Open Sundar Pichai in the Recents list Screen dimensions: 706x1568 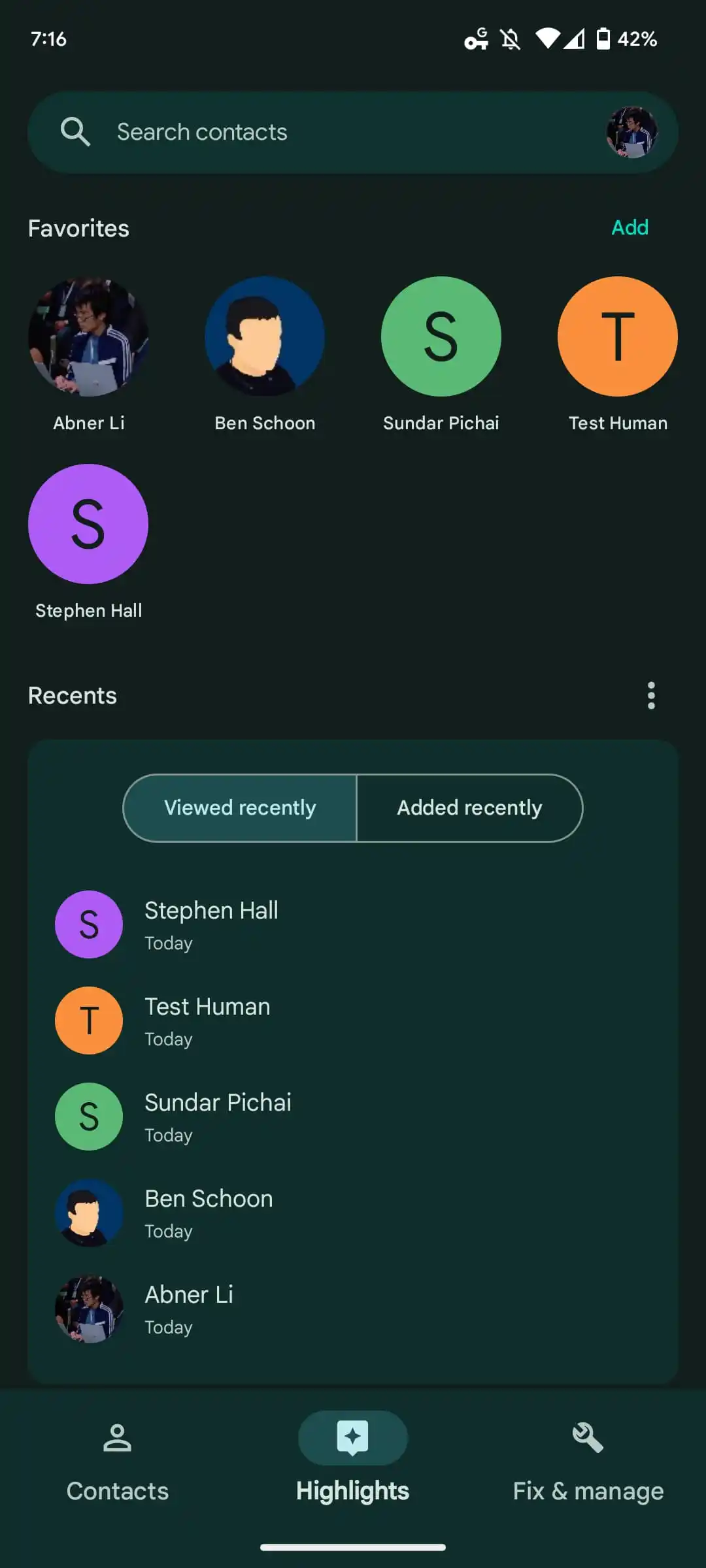click(x=218, y=1116)
